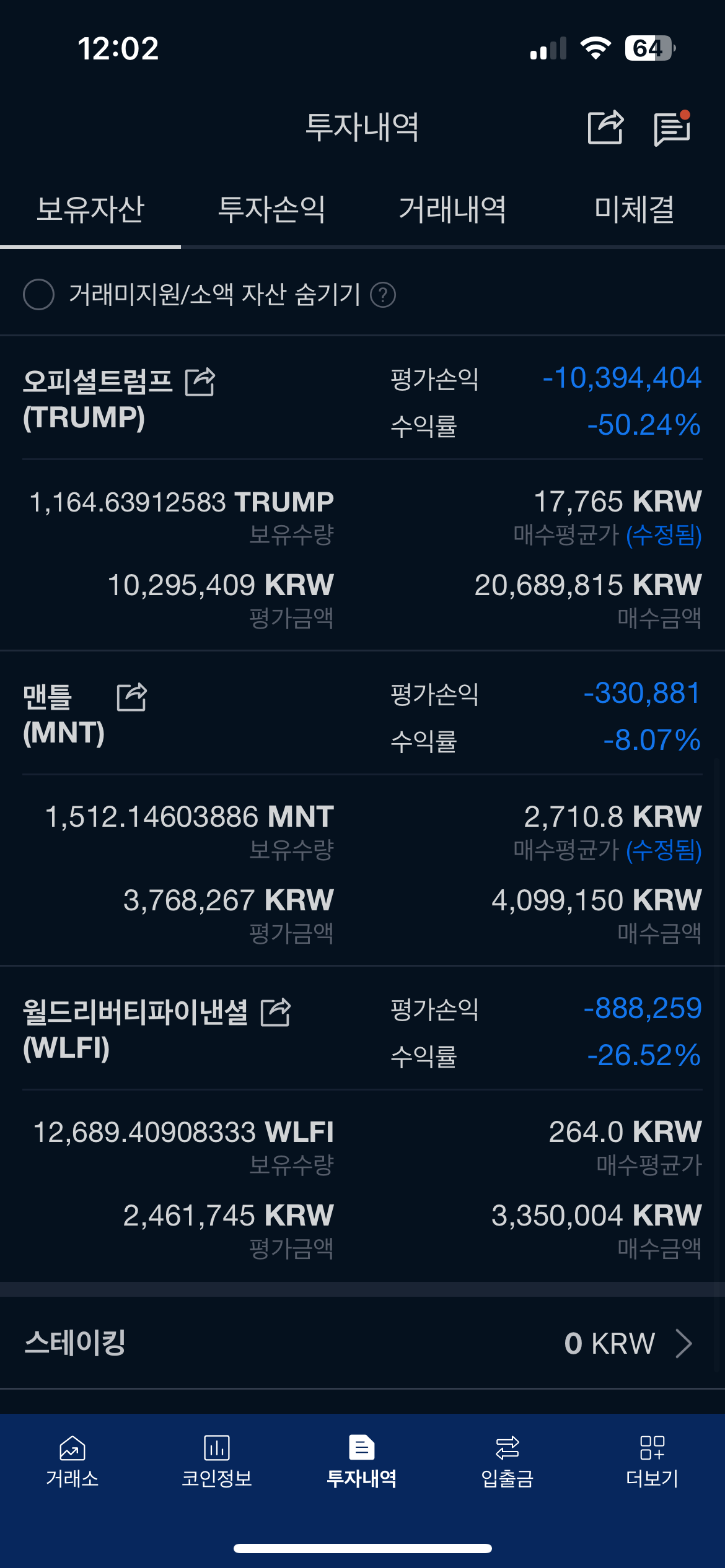The image size is (725, 1568).
Task: Open the 미체결 tab
Action: tap(634, 209)
